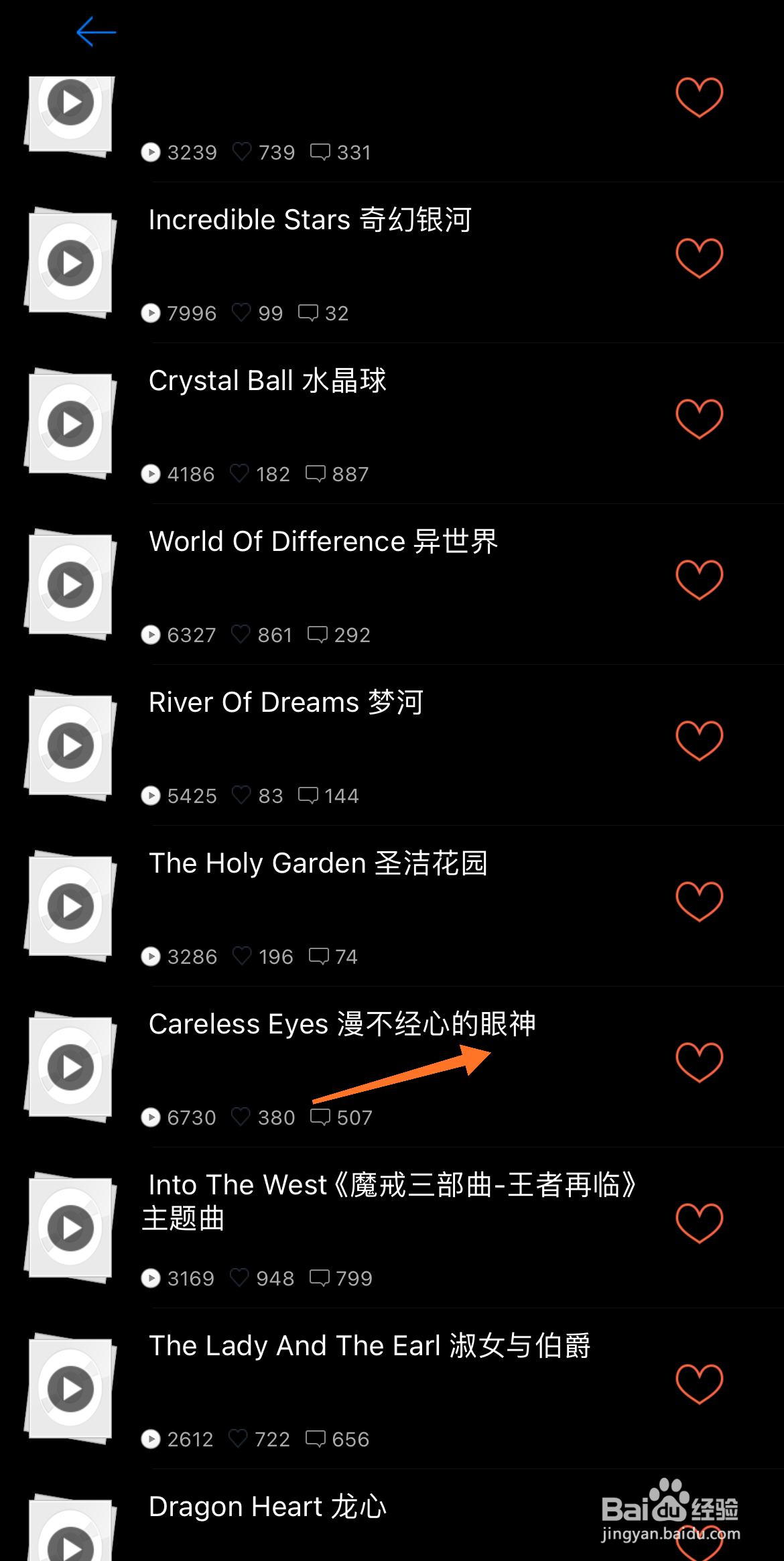This screenshot has height=1561, width=784.
Task: Play Crystal Ball 水晶球
Action: pos(70,423)
